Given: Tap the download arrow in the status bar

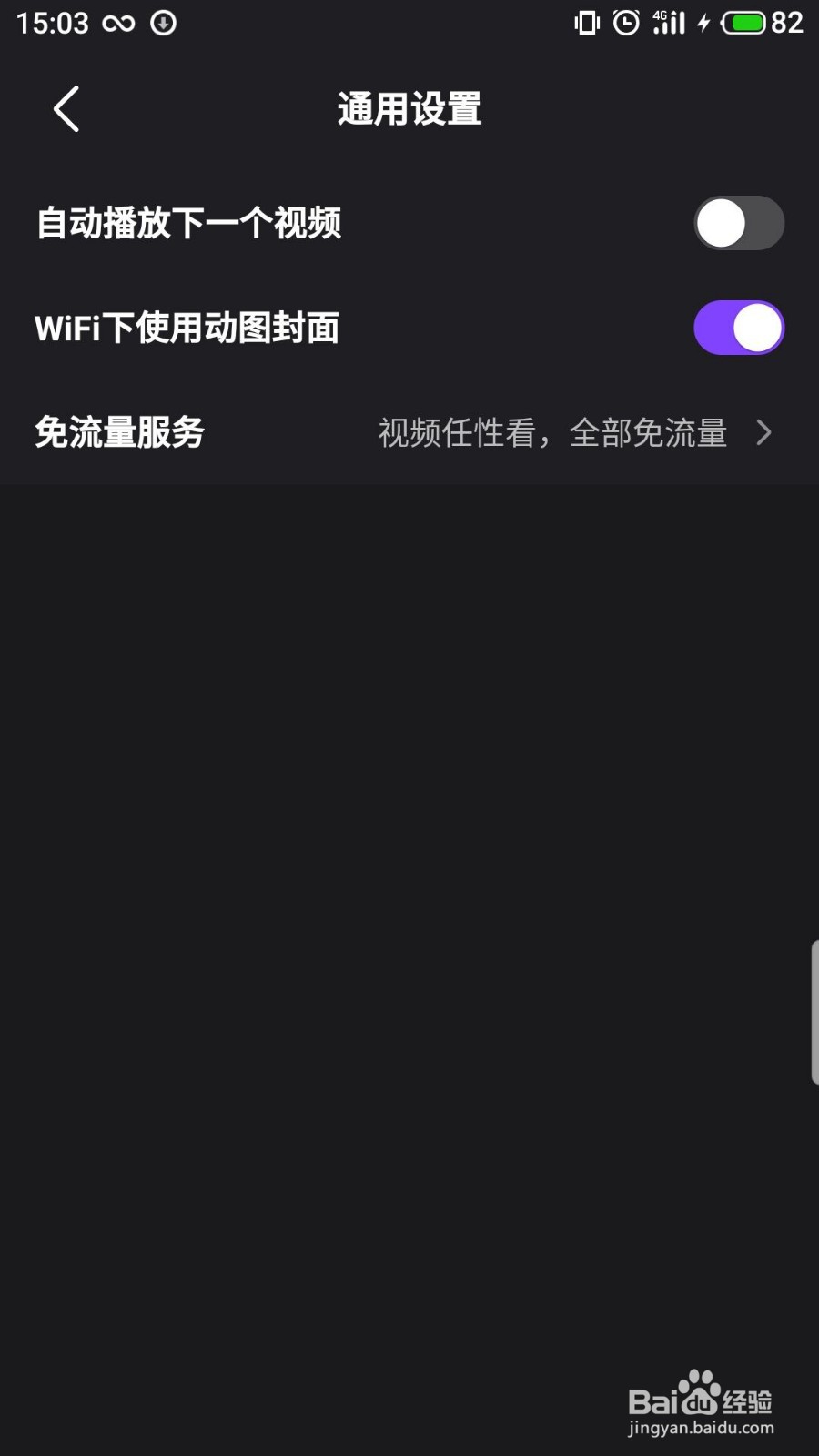Looking at the screenshot, I should (162, 23).
